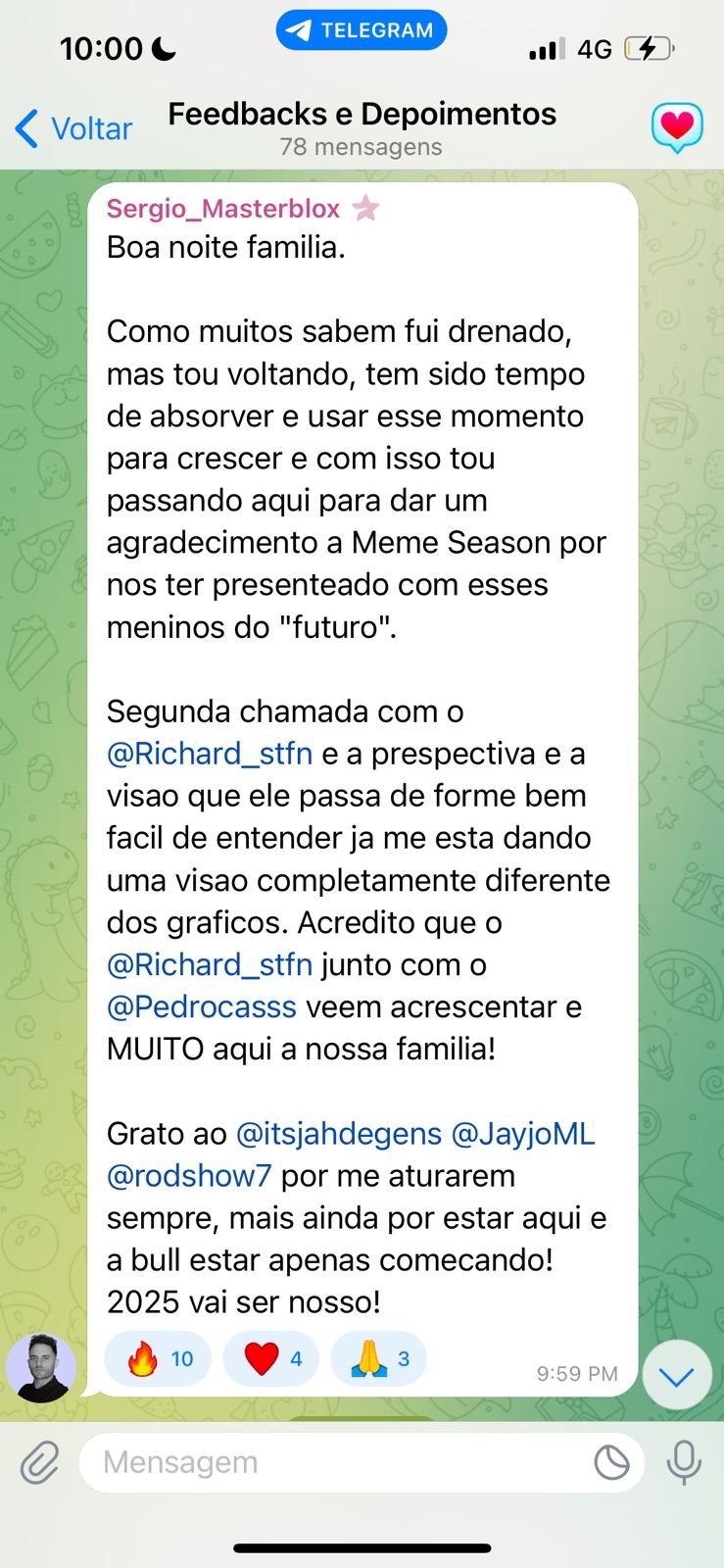
Task: React with the praying hands emoji
Action: pyautogui.click(x=378, y=1358)
